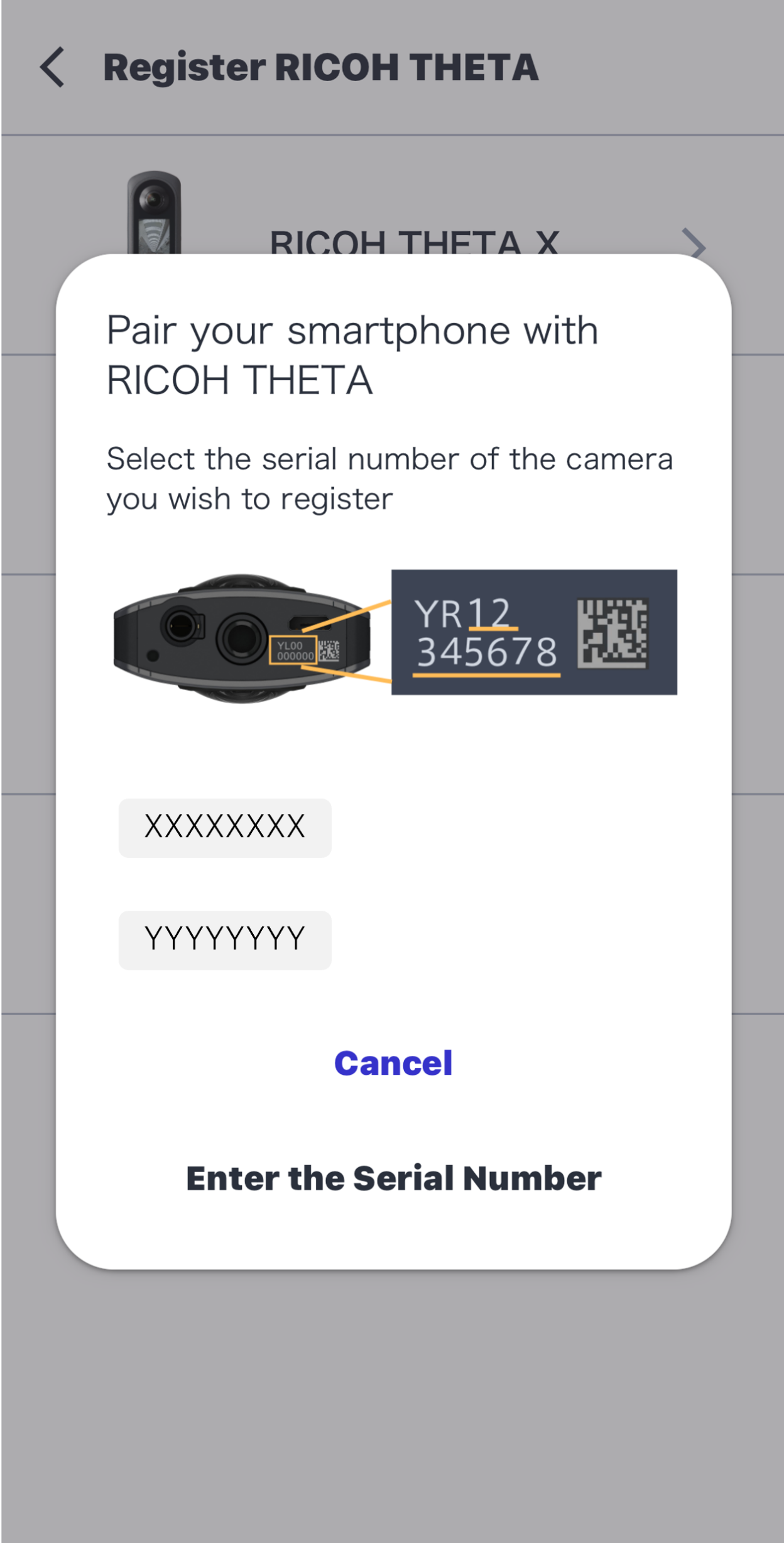Select serial number XXXXXXXX

225,827
